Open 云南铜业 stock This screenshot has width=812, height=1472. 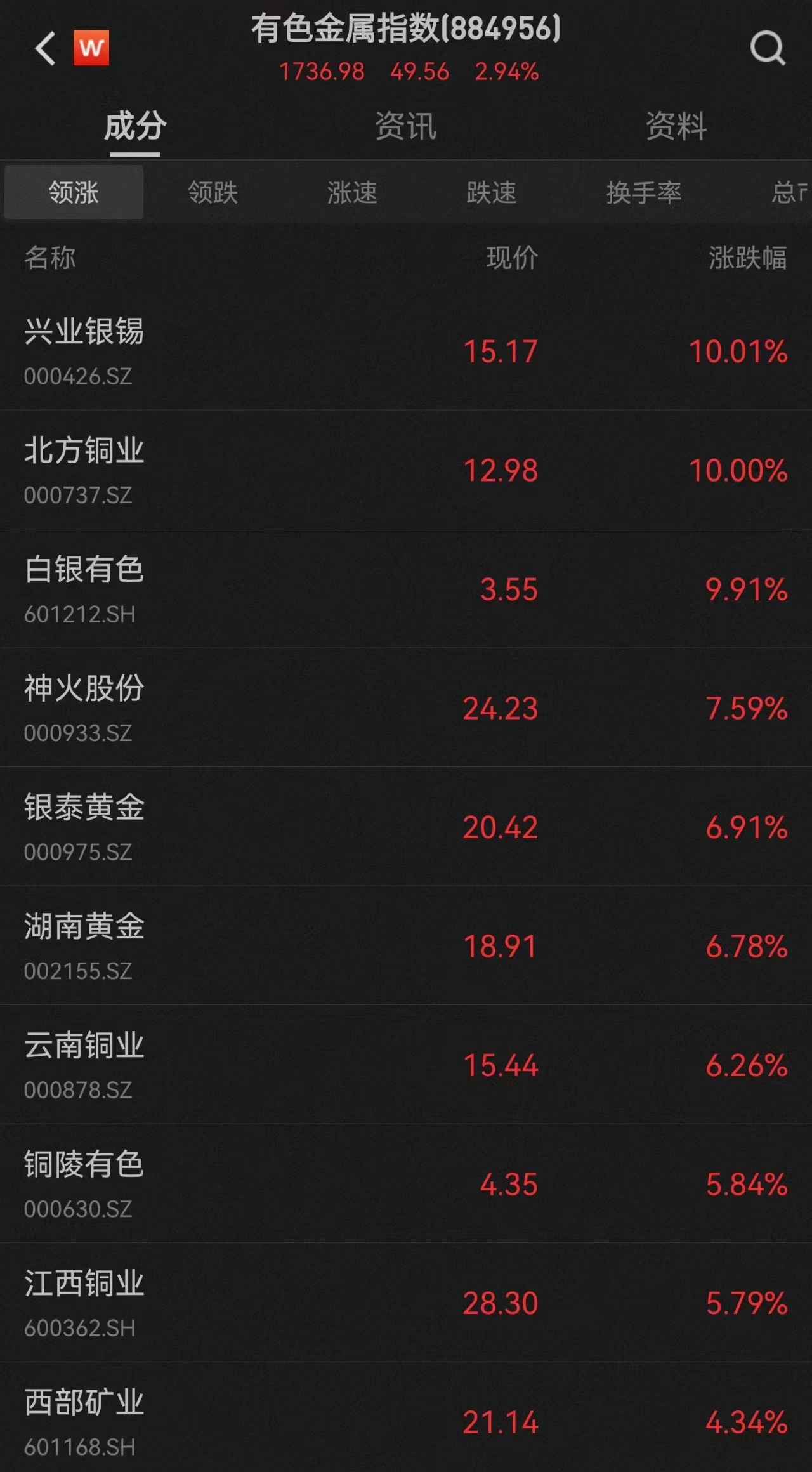(x=406, y=1065)
